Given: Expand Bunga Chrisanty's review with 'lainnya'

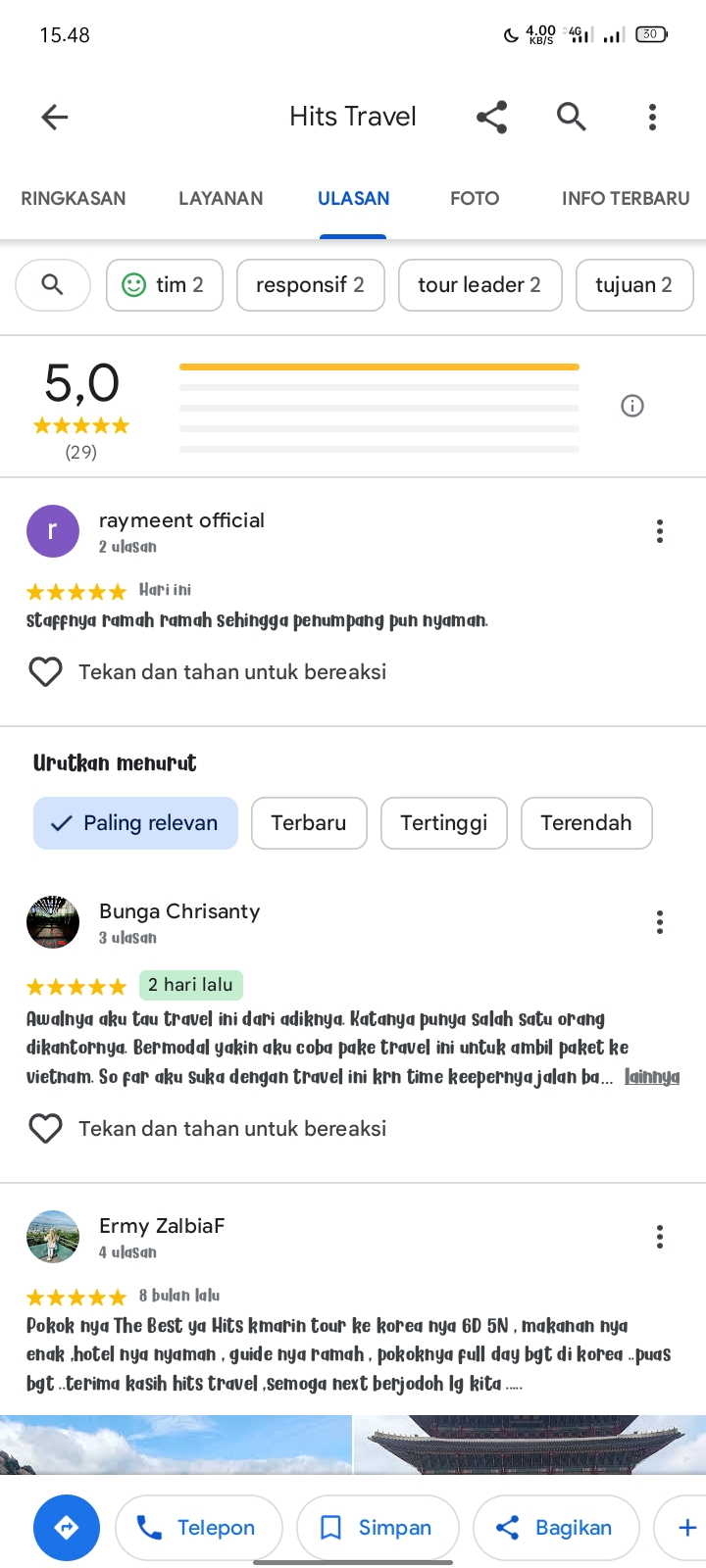Looking at the screenshot, I should pyautogui.click(x=652, y=1077).
